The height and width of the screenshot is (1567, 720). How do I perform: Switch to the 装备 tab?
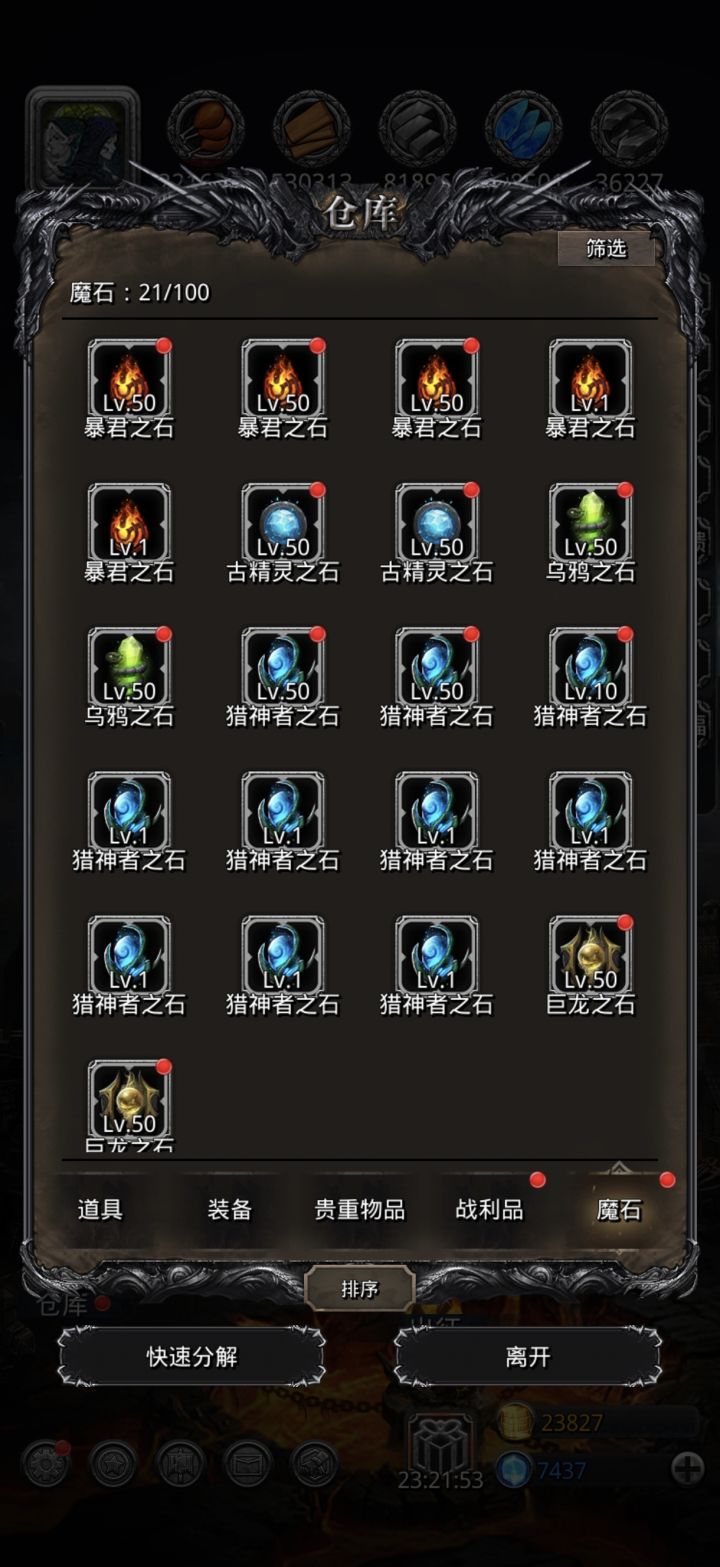point(230,1209)
